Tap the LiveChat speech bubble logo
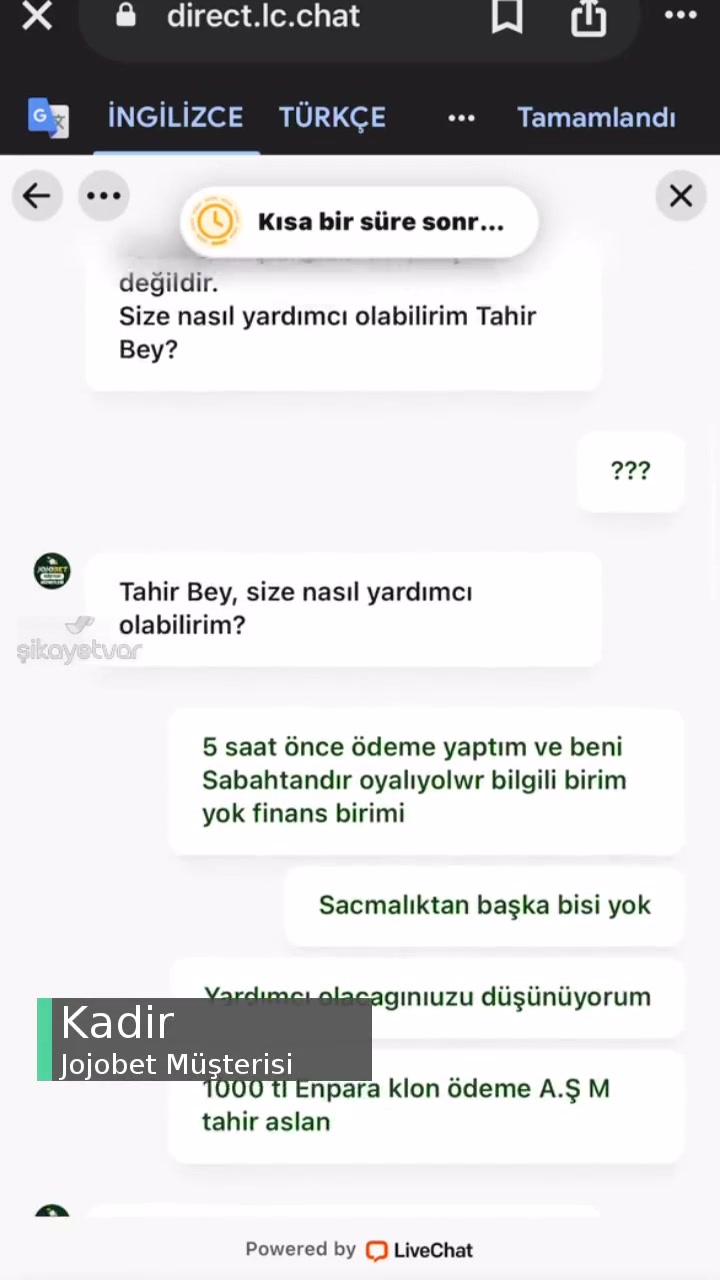720x1280 pixels. (376, 1250)
